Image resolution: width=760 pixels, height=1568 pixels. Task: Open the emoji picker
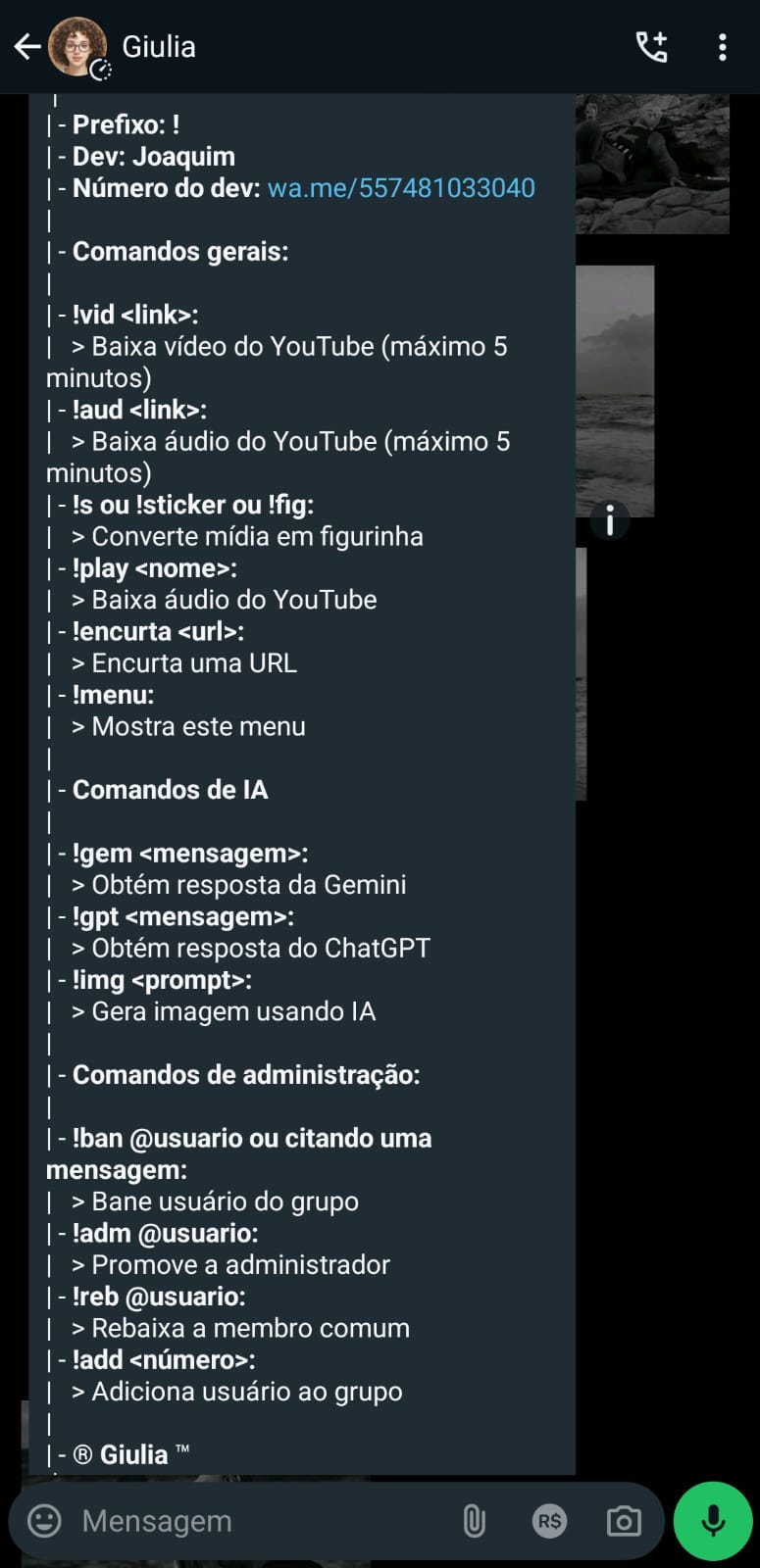tap(44, 1520)
